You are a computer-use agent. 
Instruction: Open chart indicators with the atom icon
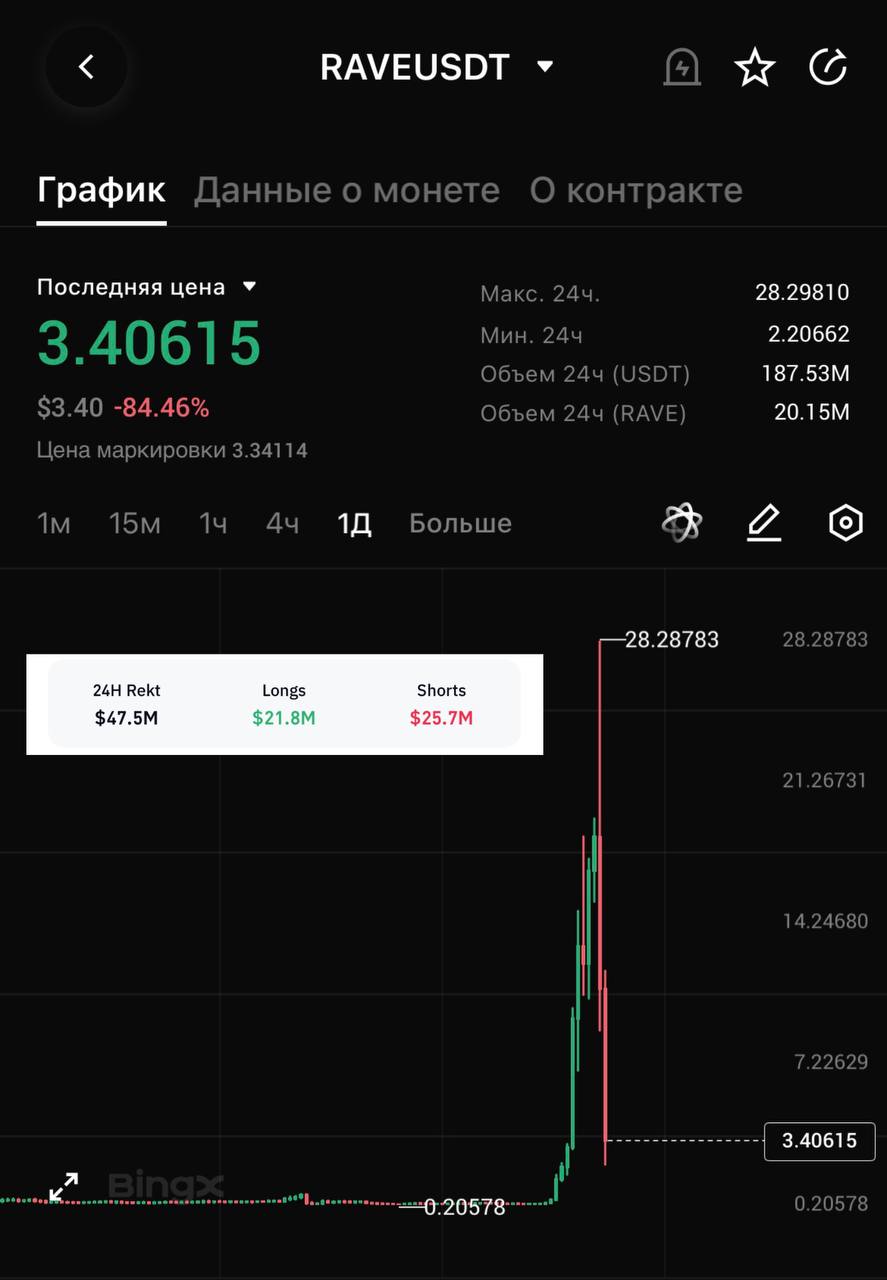[x=682, y=522]
